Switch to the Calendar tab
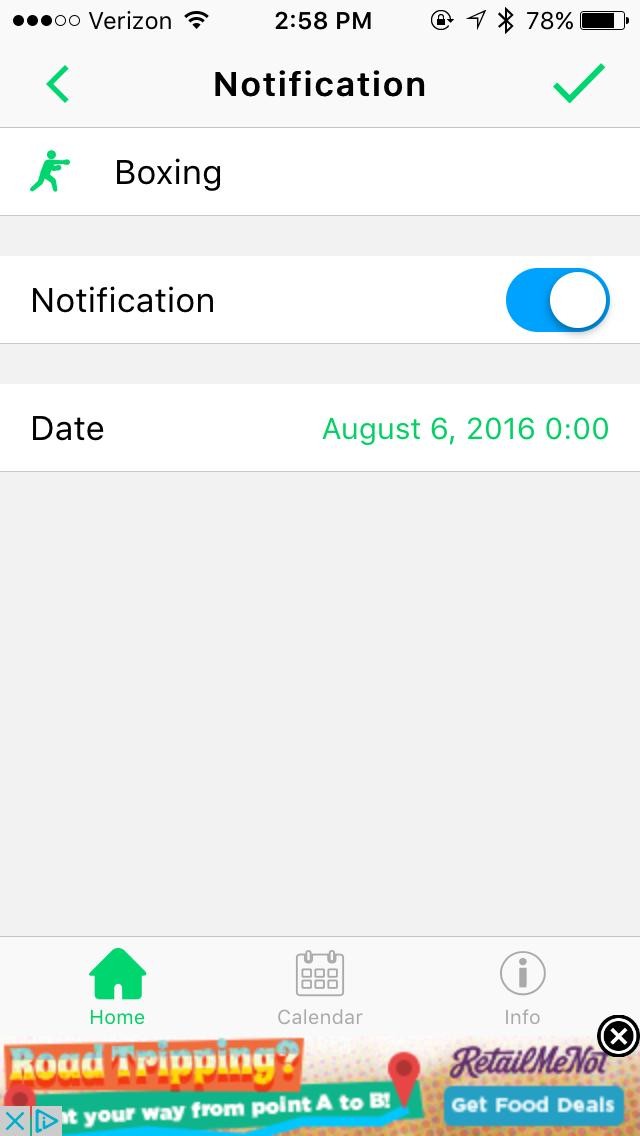The width and height of the screenshot is (640, 1136). click(320, 988)
